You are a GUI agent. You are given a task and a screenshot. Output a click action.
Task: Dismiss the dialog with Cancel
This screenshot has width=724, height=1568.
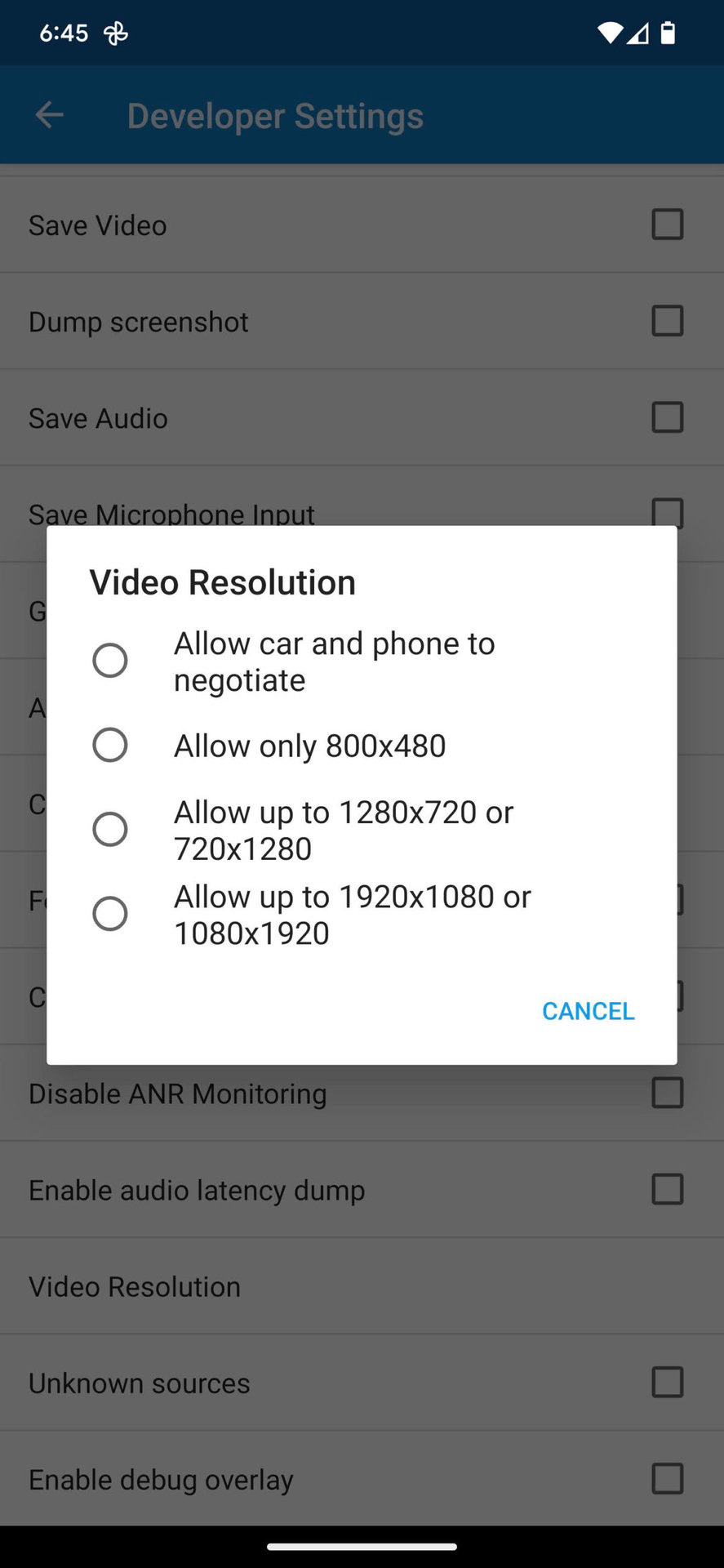point(588,1011)
